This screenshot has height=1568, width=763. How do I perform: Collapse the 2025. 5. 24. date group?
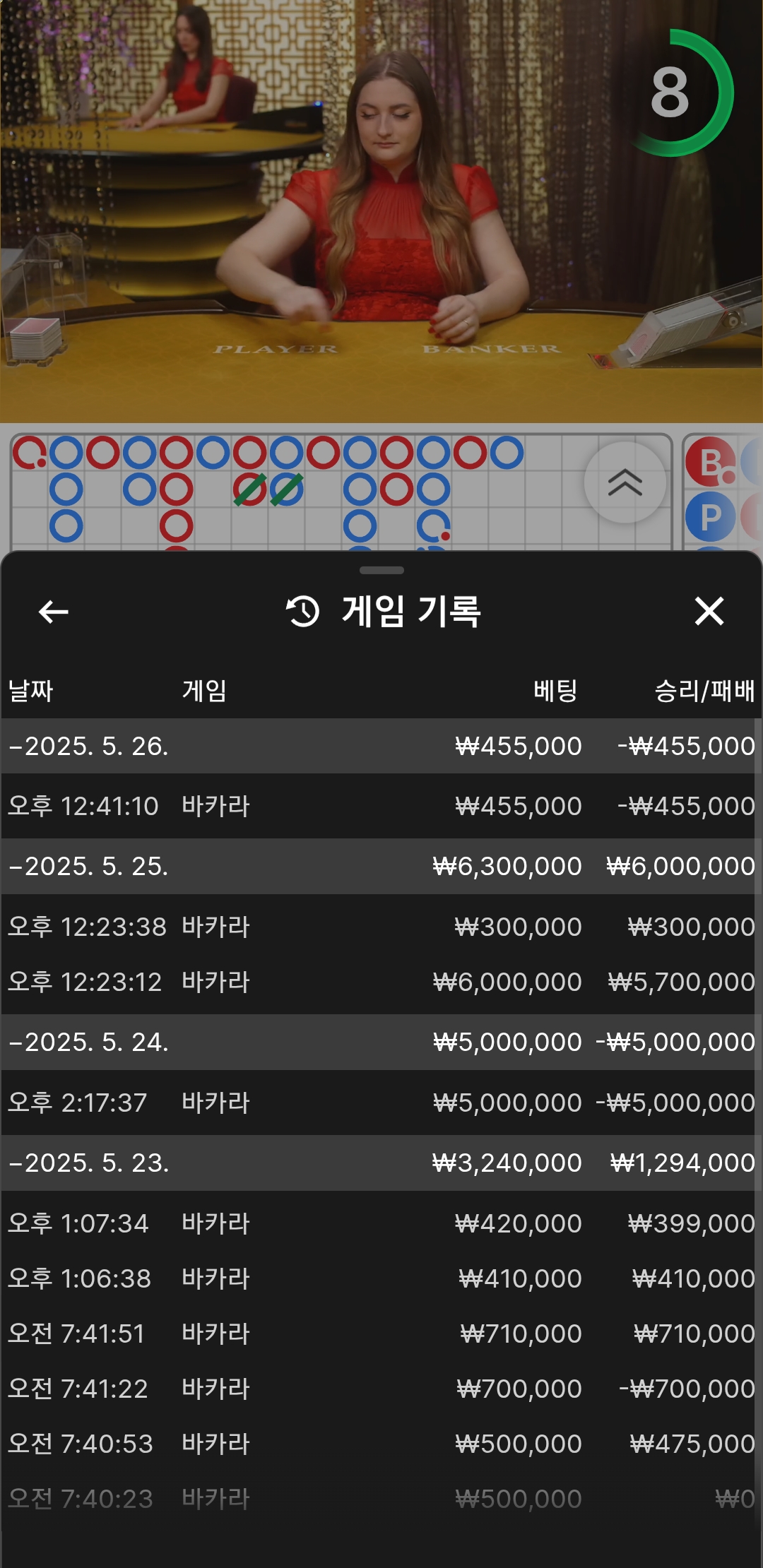click(381, 1042)
